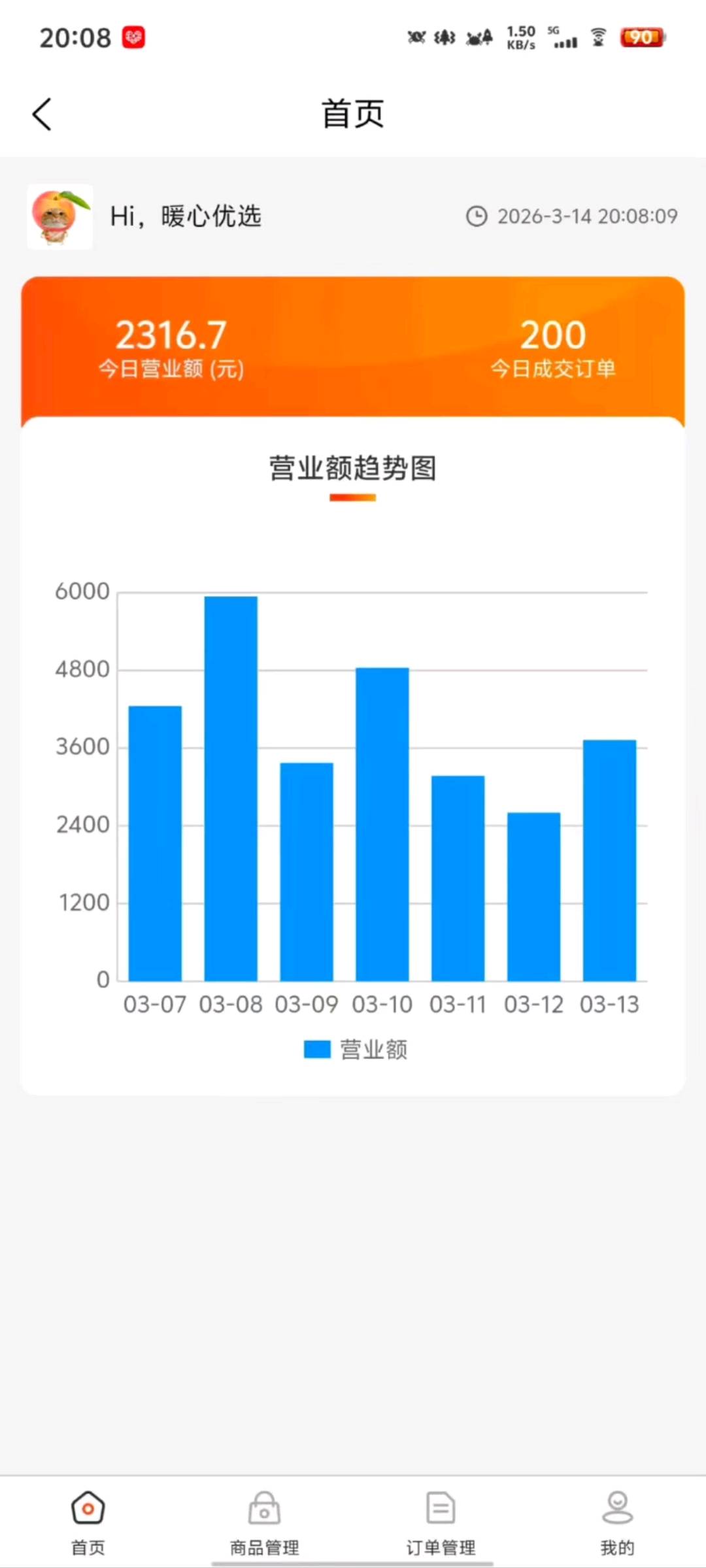Image resolution: width=706 pixels, height=1568 pixels.
Task: Tap the Wi-Fi icon in the status bar
Action: pos(597,37)
